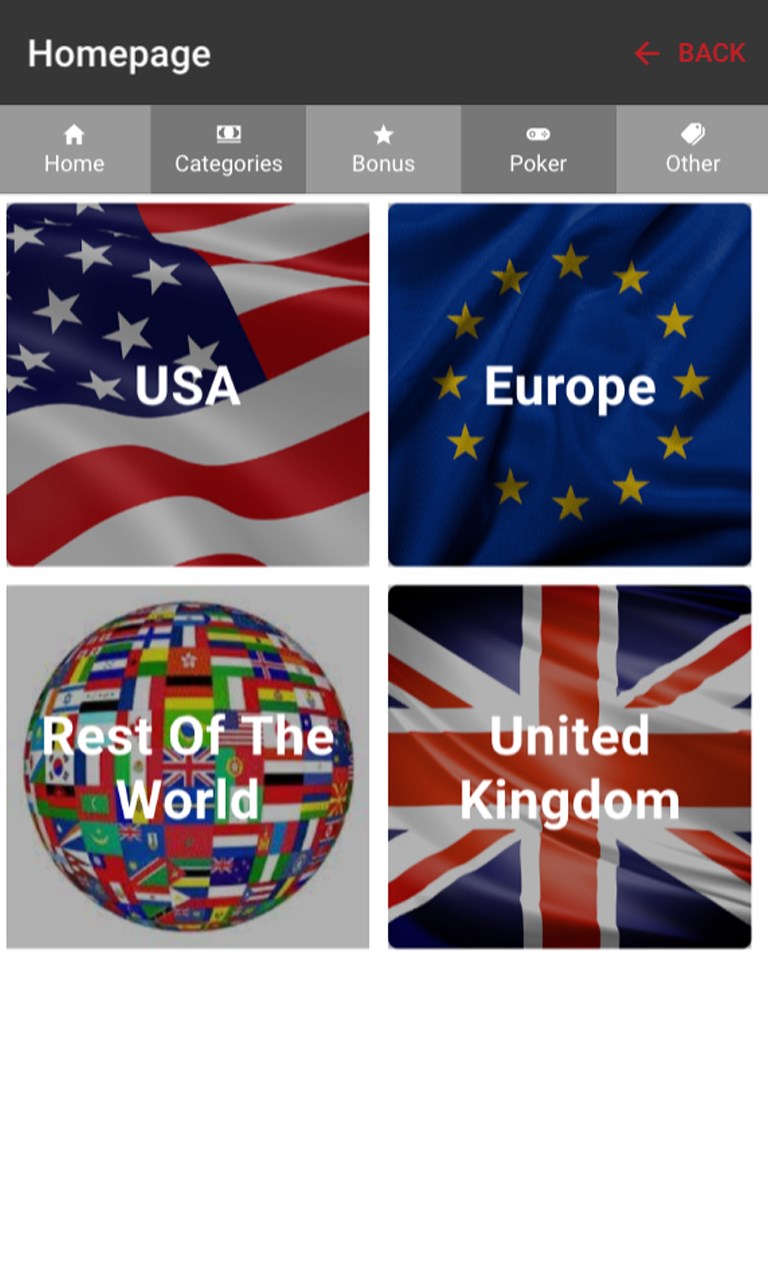Switch to the Home tab

click(74, 150)
